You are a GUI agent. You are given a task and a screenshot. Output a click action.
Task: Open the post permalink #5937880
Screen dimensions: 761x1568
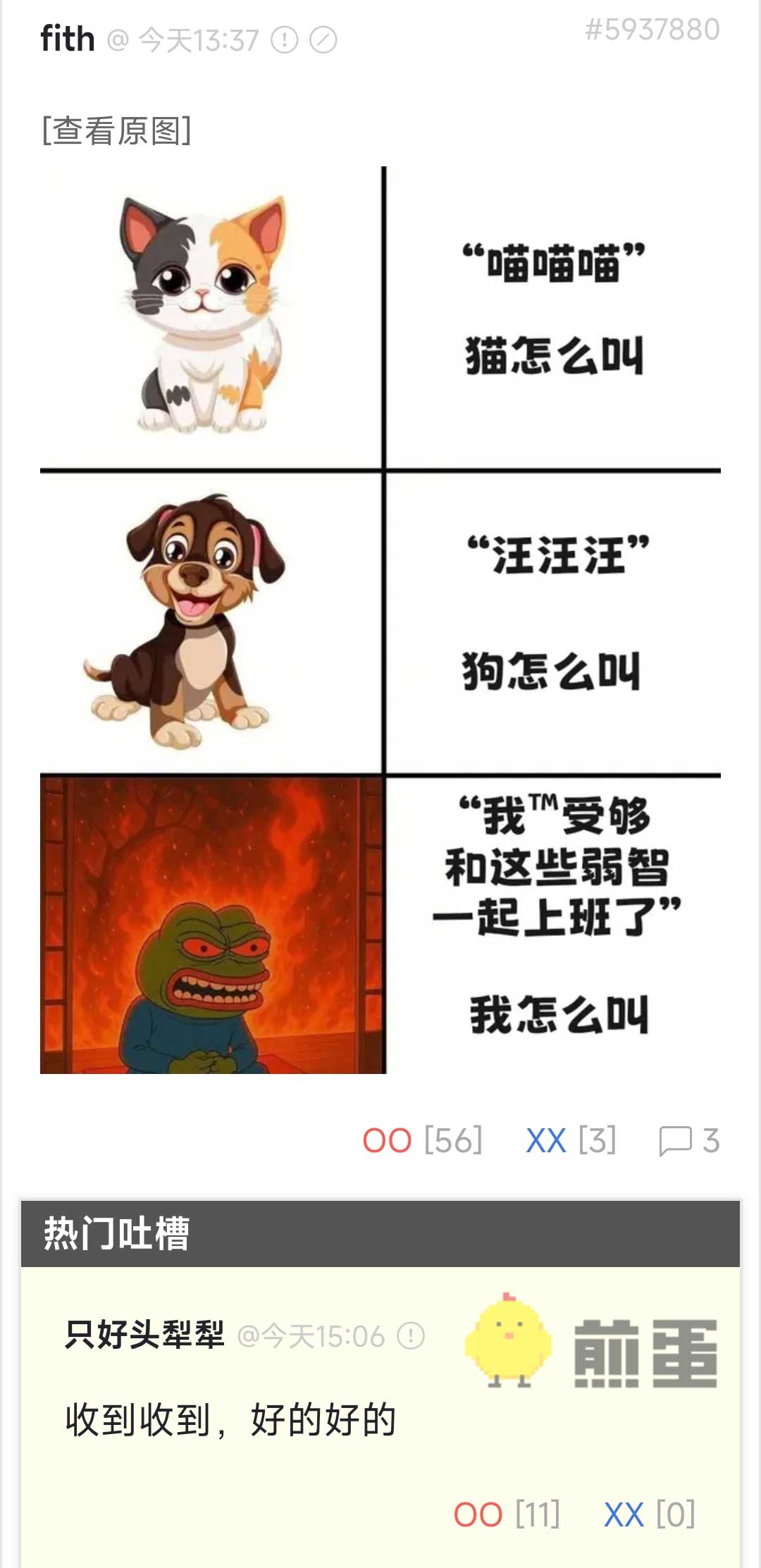(x=652, y=30)
